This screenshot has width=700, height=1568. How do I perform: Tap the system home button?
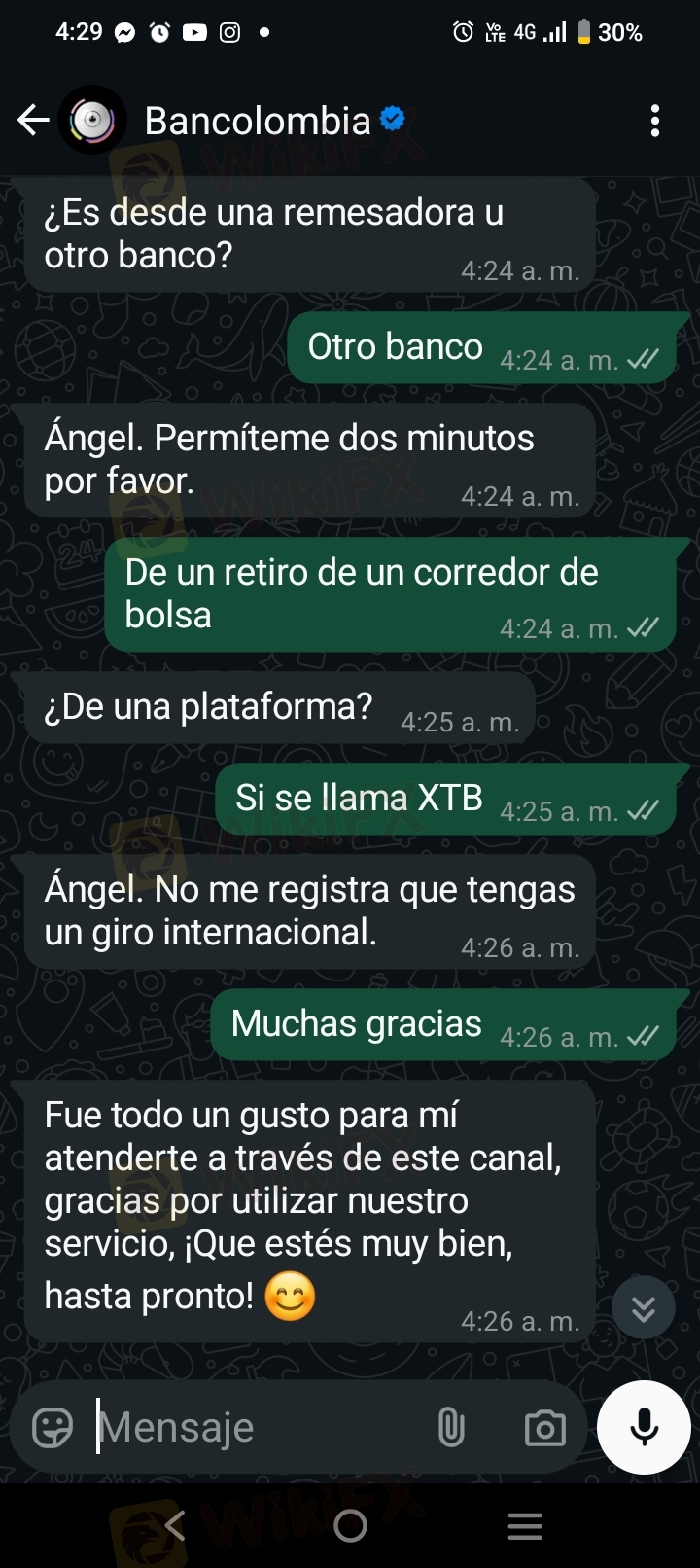coord(350,1525)
